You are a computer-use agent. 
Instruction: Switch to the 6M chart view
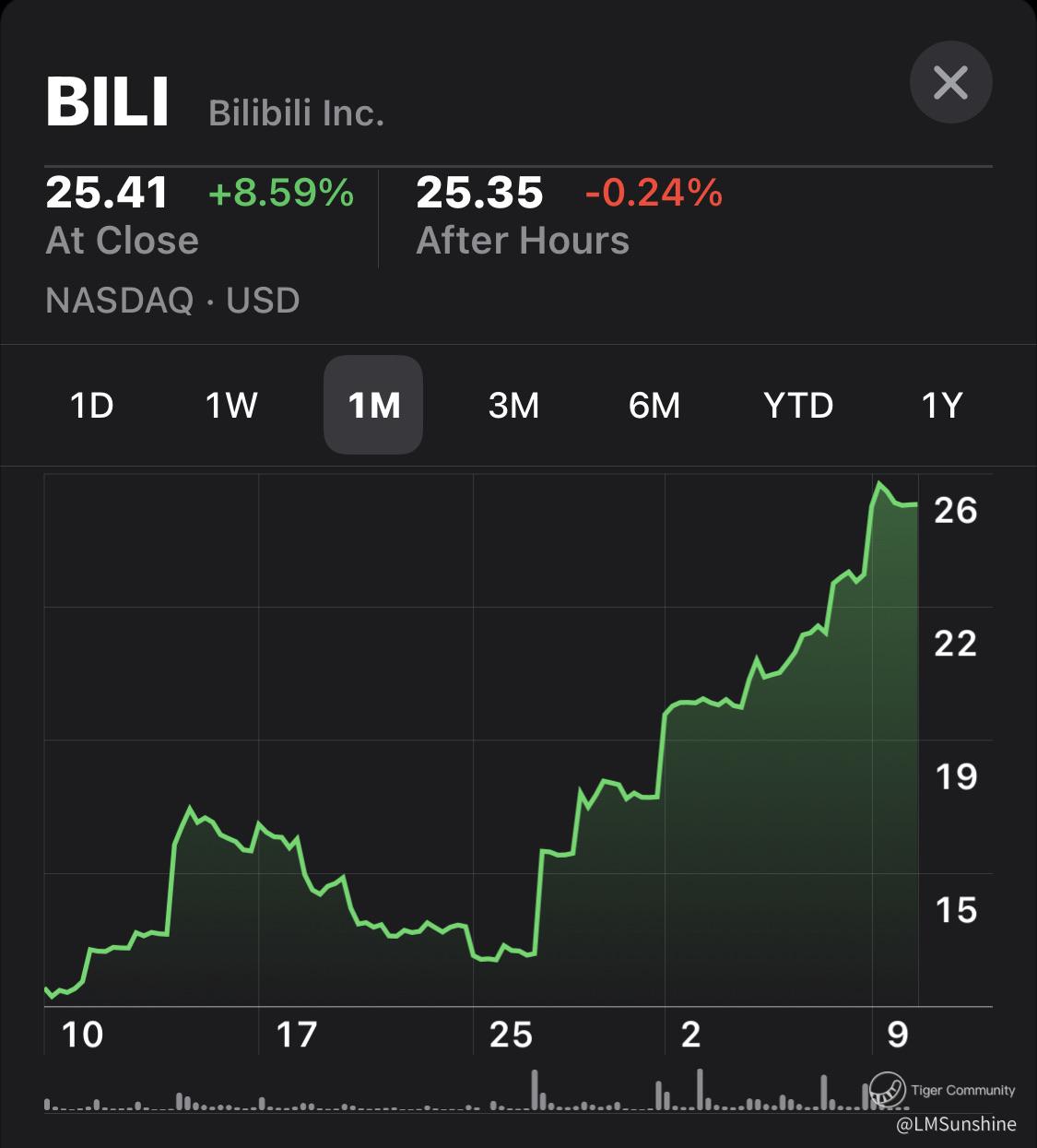[x=654, y=405]
